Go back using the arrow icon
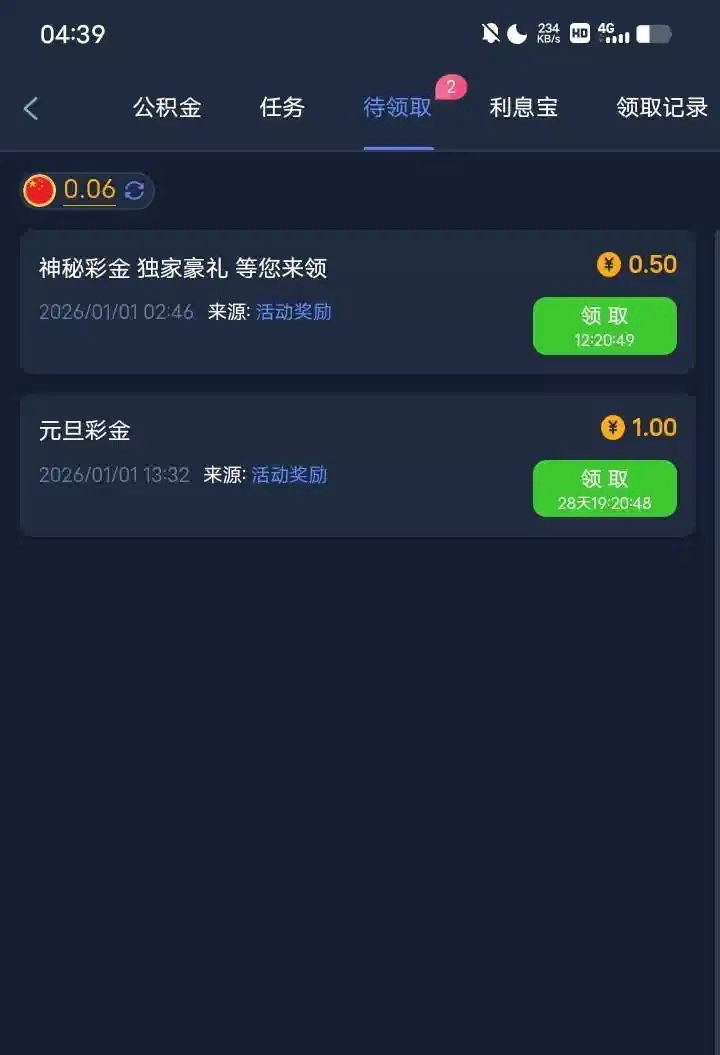The width and height of the screenshot is (720, 1055). (31, 108)
